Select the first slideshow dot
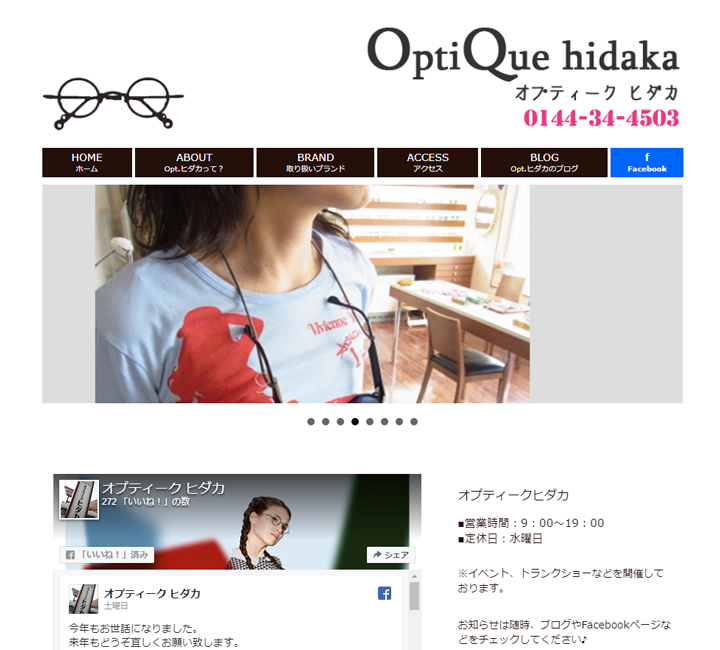The image size is (720, 650). click(311, 422)
